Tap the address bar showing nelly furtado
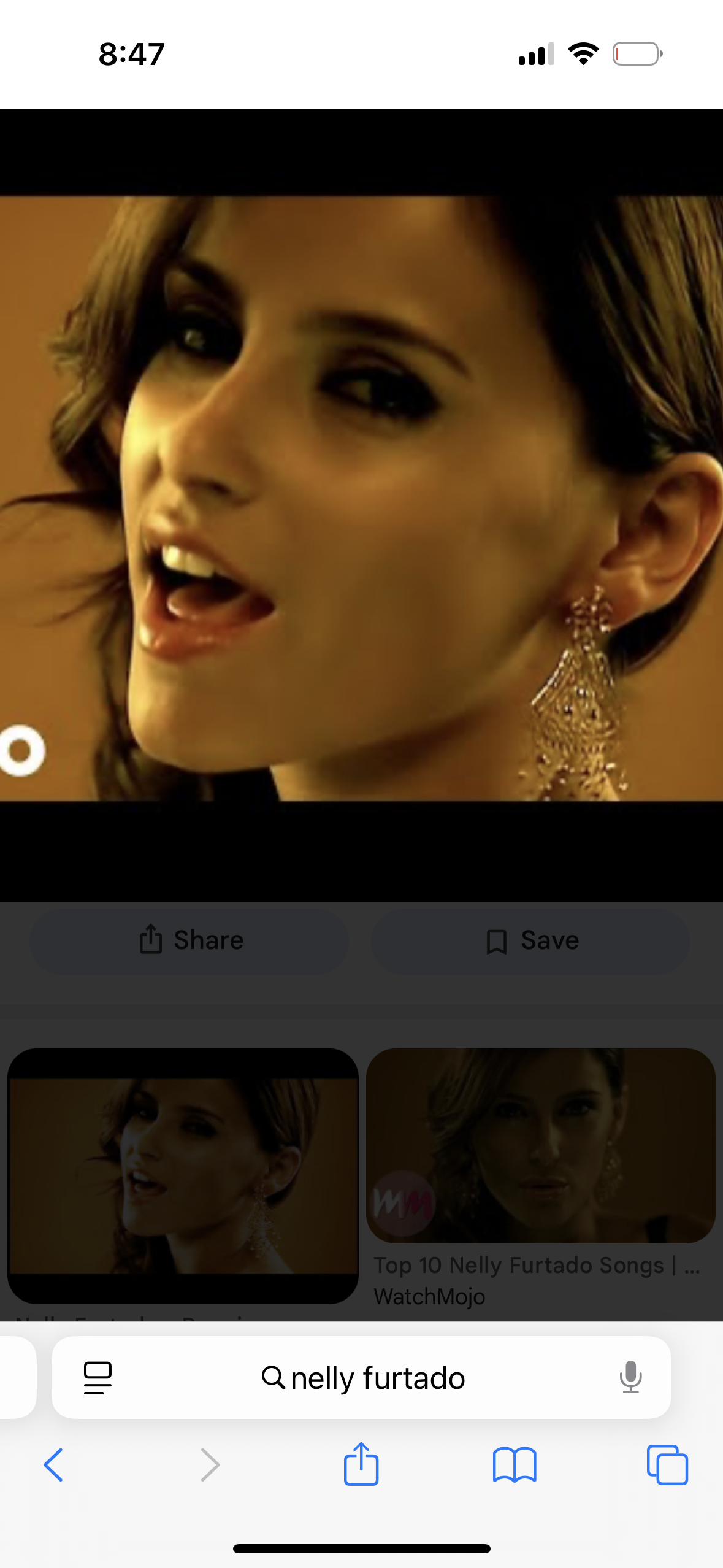 click(362, 1378)
